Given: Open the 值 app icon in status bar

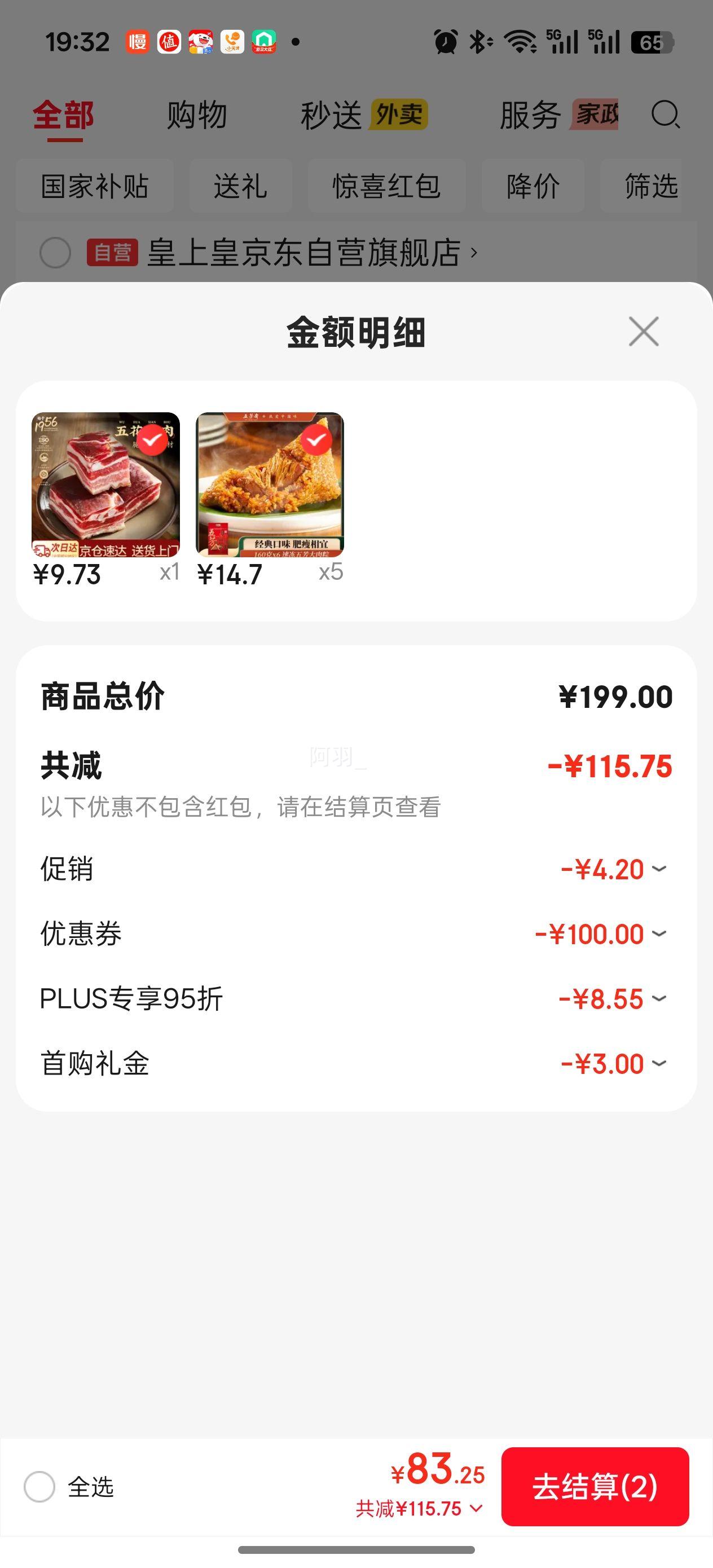Looking at the screenshot, I should [169, 41].
